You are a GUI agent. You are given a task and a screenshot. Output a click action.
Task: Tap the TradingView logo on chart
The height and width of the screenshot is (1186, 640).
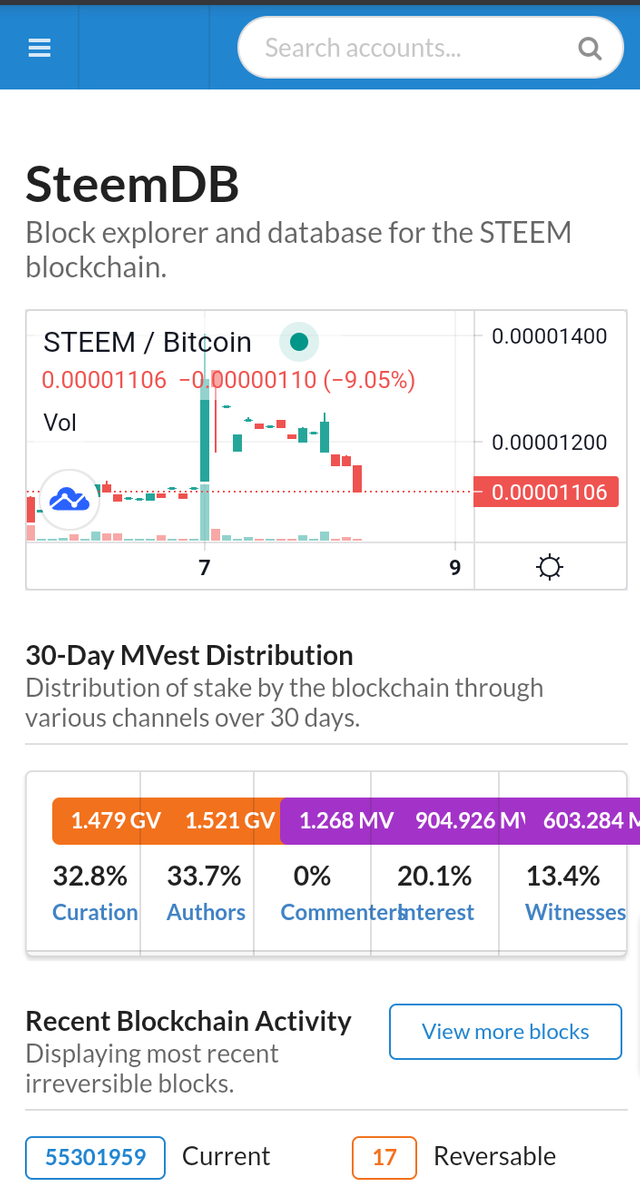[69, 498]
